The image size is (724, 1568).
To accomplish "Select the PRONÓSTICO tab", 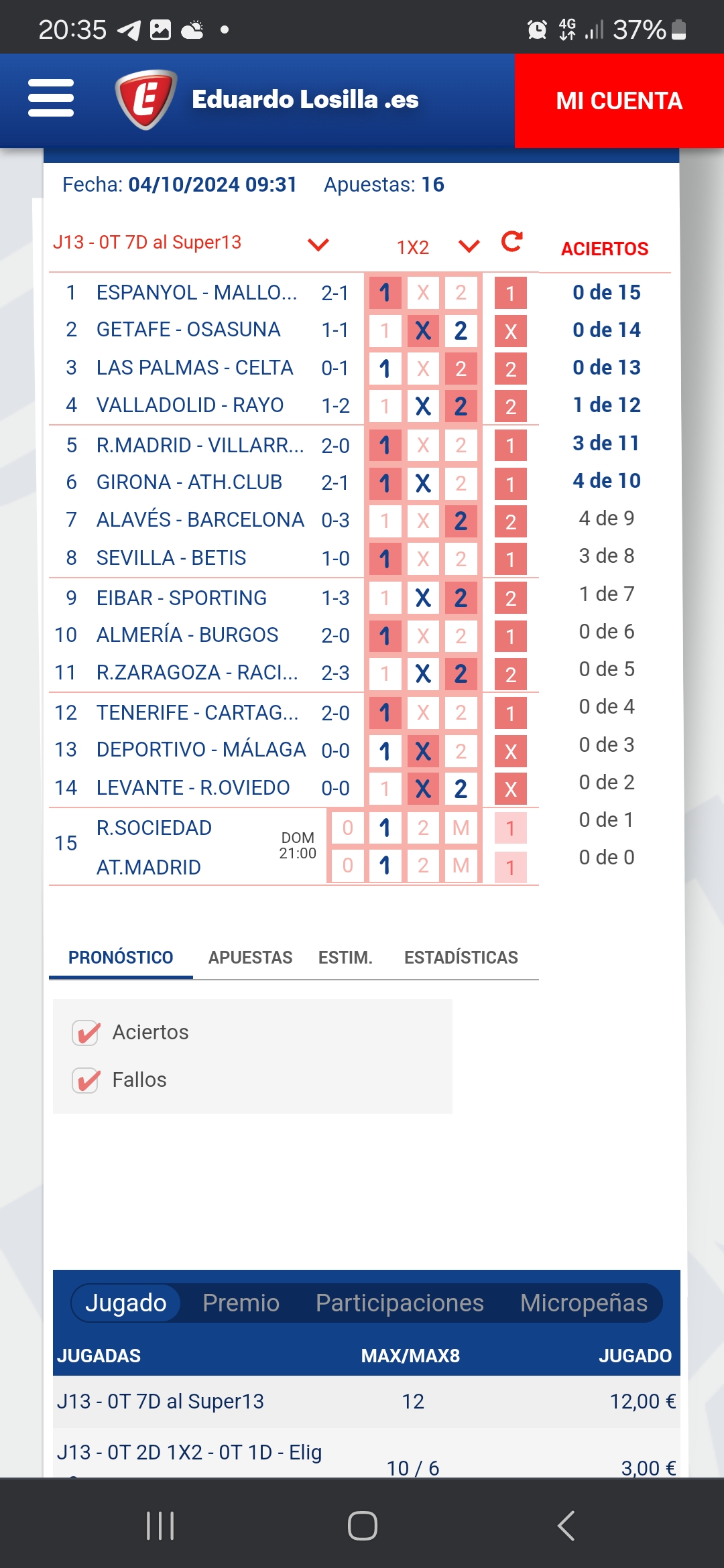I will point(121,958).
